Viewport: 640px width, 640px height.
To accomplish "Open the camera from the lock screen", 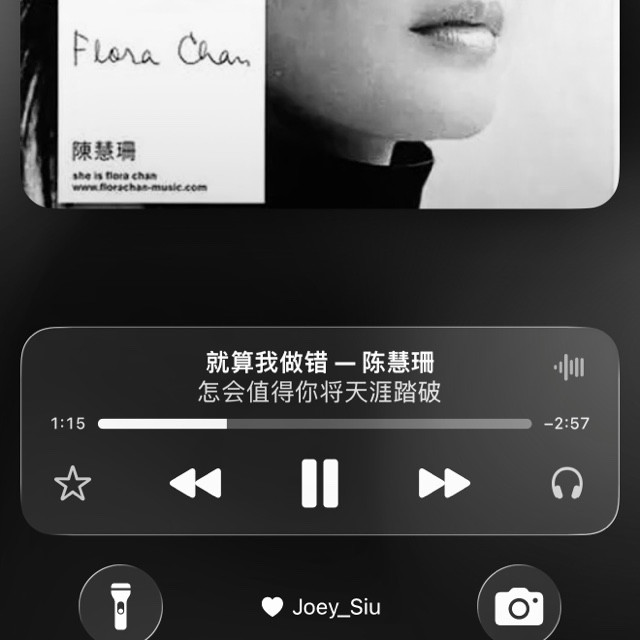I will point(519,606).
